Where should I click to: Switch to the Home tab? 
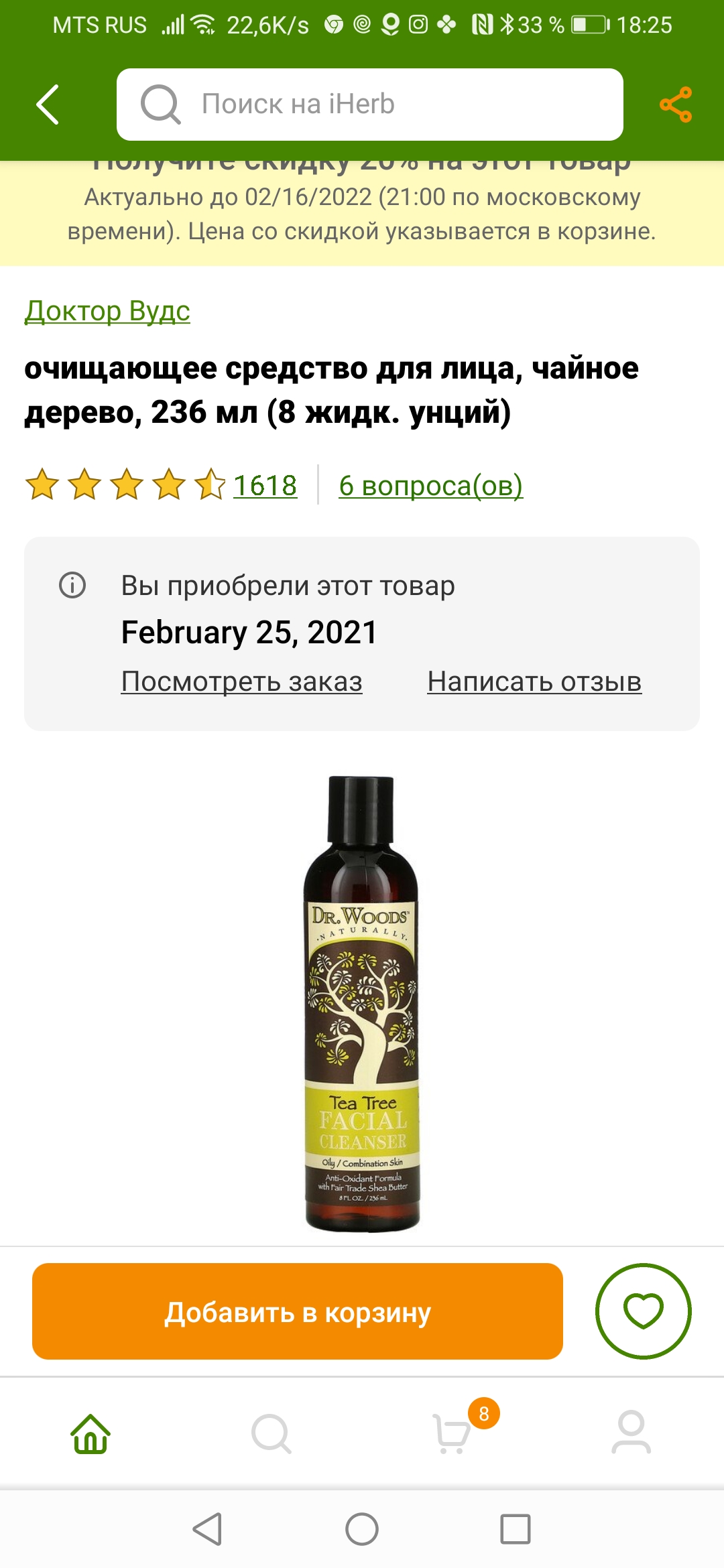(90, 1433)
